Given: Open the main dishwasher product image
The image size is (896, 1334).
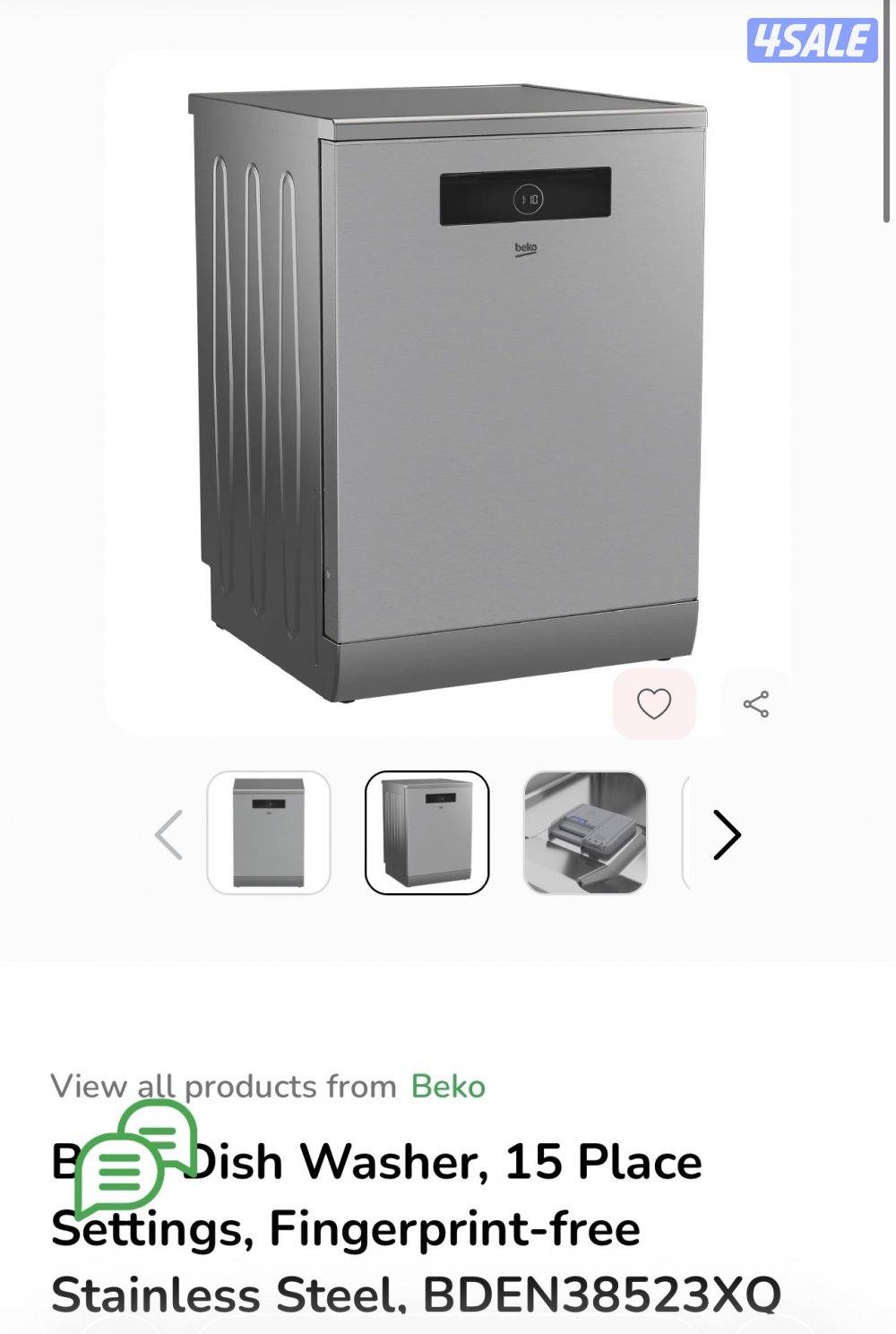Looking at the screenshot, I should coord(448,394).
